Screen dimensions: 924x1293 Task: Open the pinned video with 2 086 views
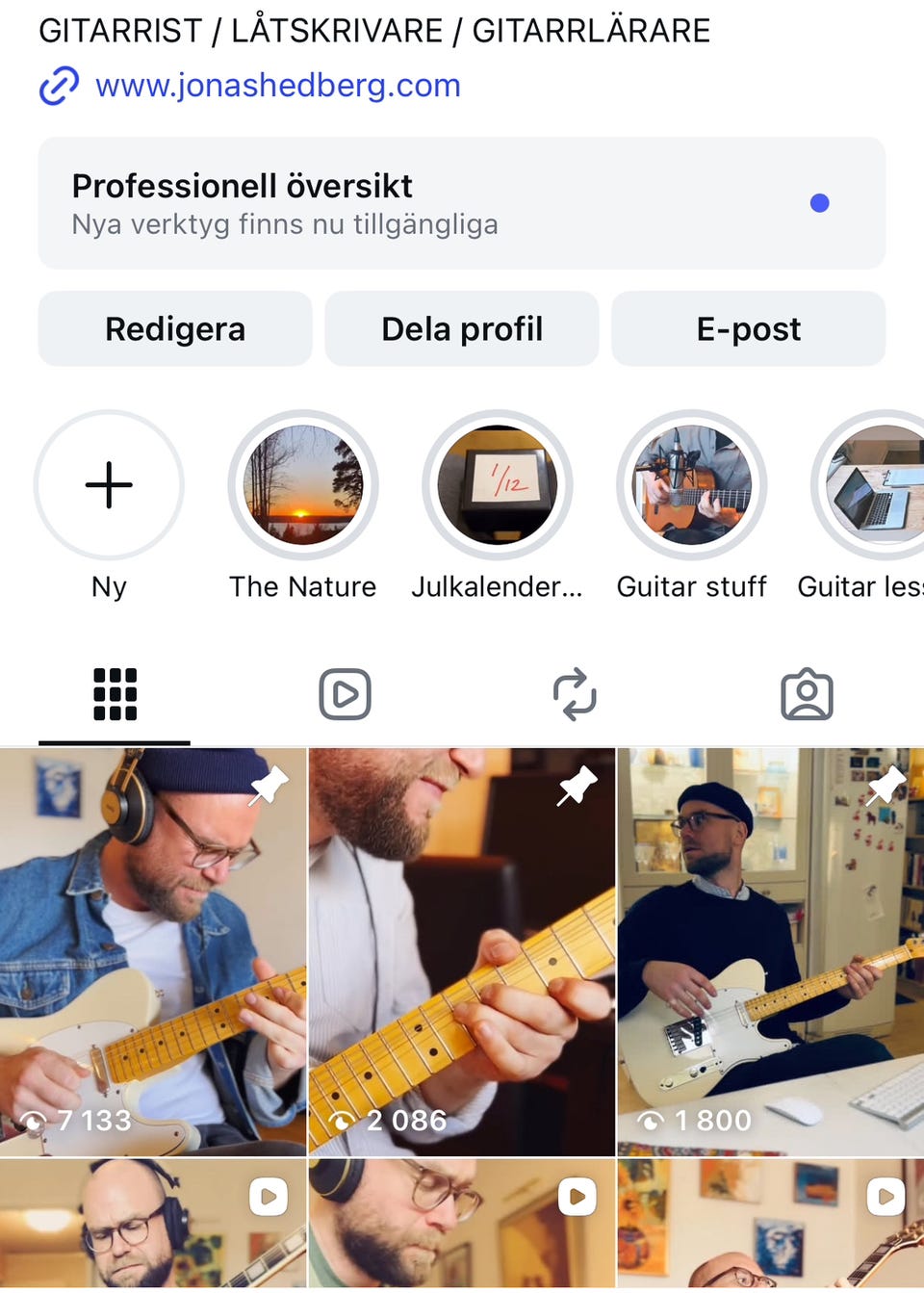pos(461,951)
